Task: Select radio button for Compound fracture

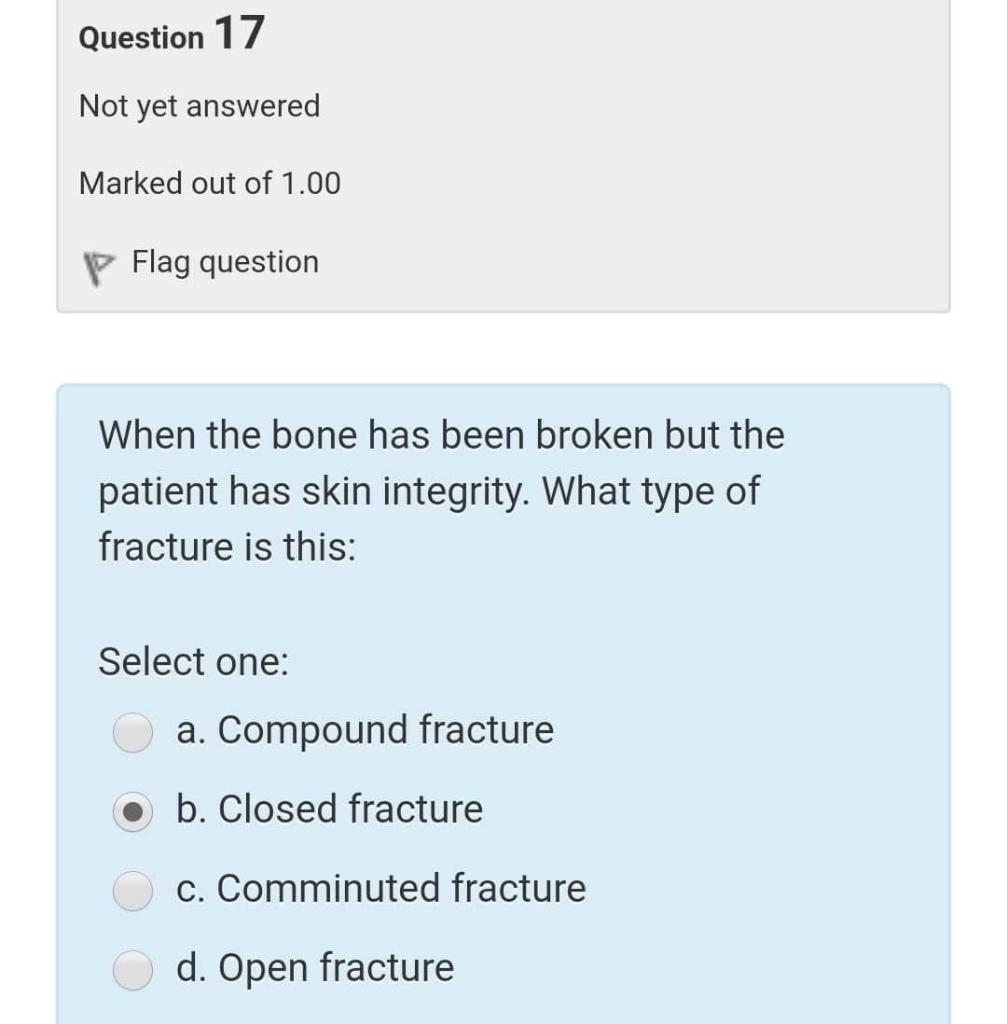Action: tap(132, 732)
